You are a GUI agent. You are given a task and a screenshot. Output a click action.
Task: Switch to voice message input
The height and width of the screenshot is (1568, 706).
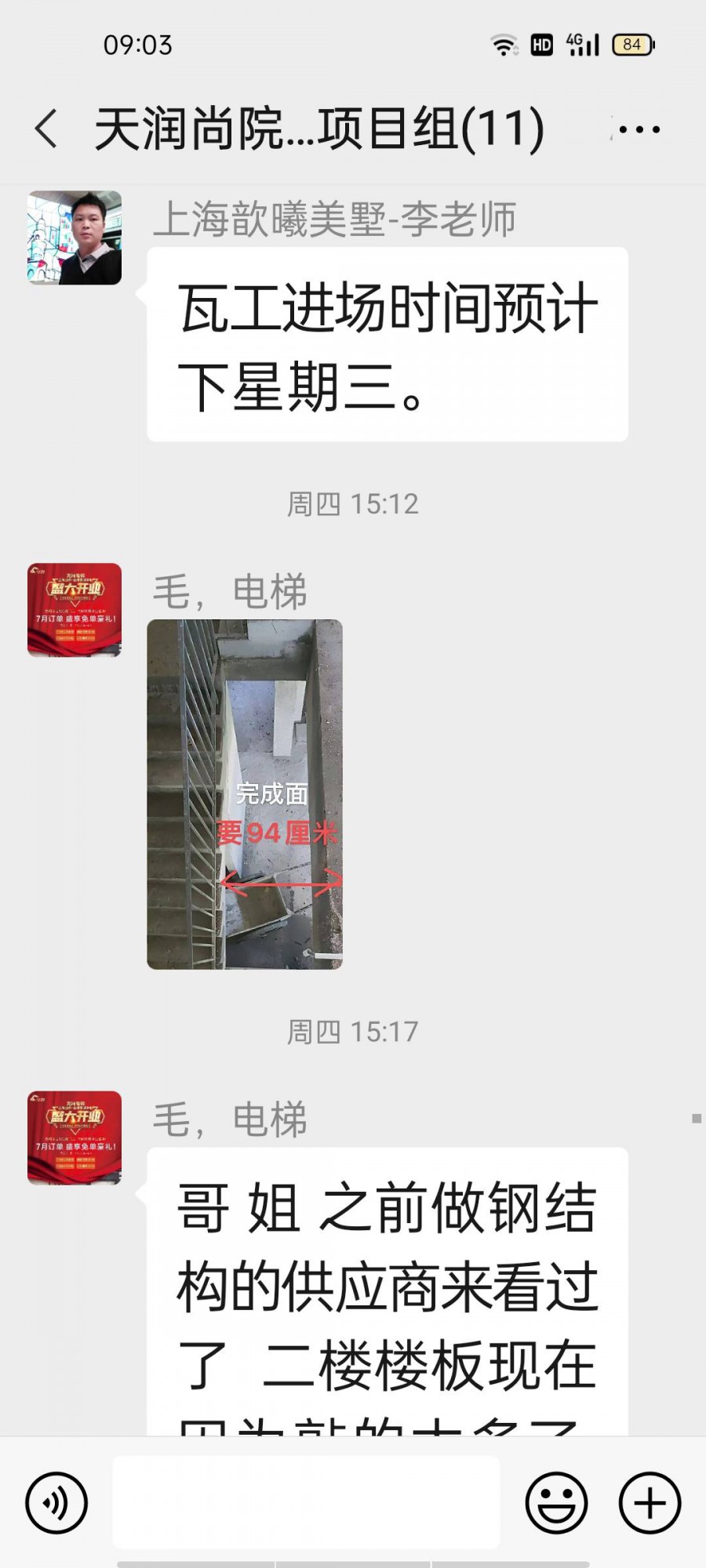(56, 1503)
